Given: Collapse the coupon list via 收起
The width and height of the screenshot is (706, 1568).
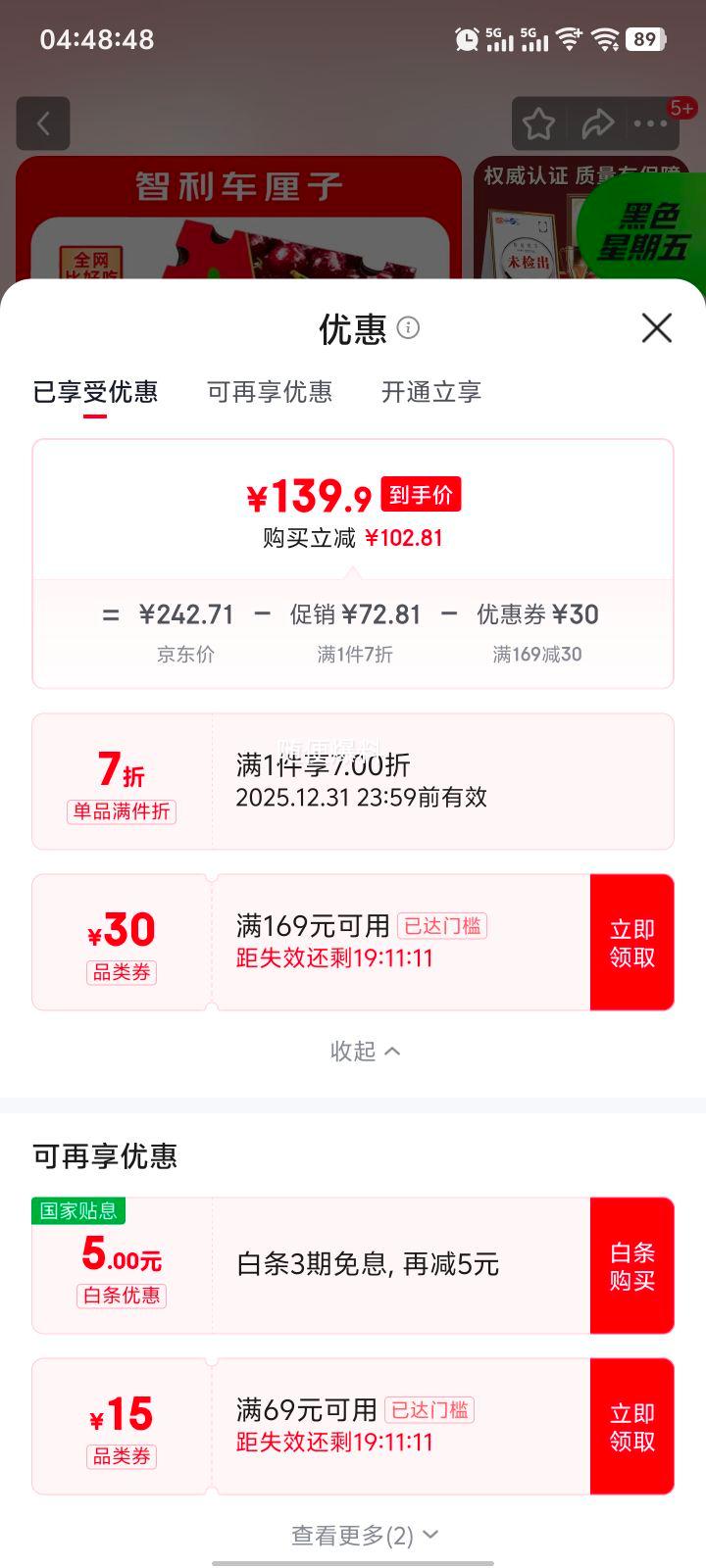Looking at the screenshot, I should point(364,1051).
